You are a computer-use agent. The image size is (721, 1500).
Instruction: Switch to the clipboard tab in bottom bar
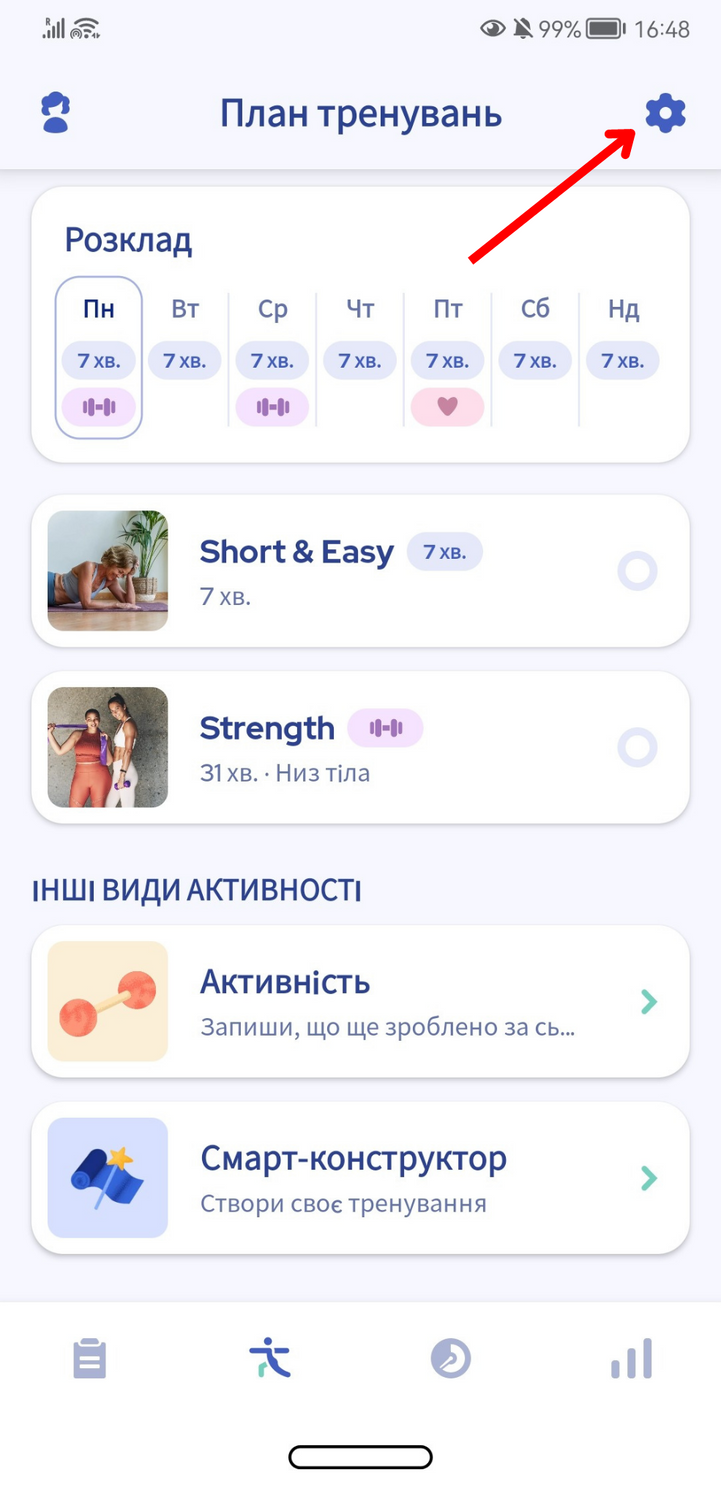90,1359
